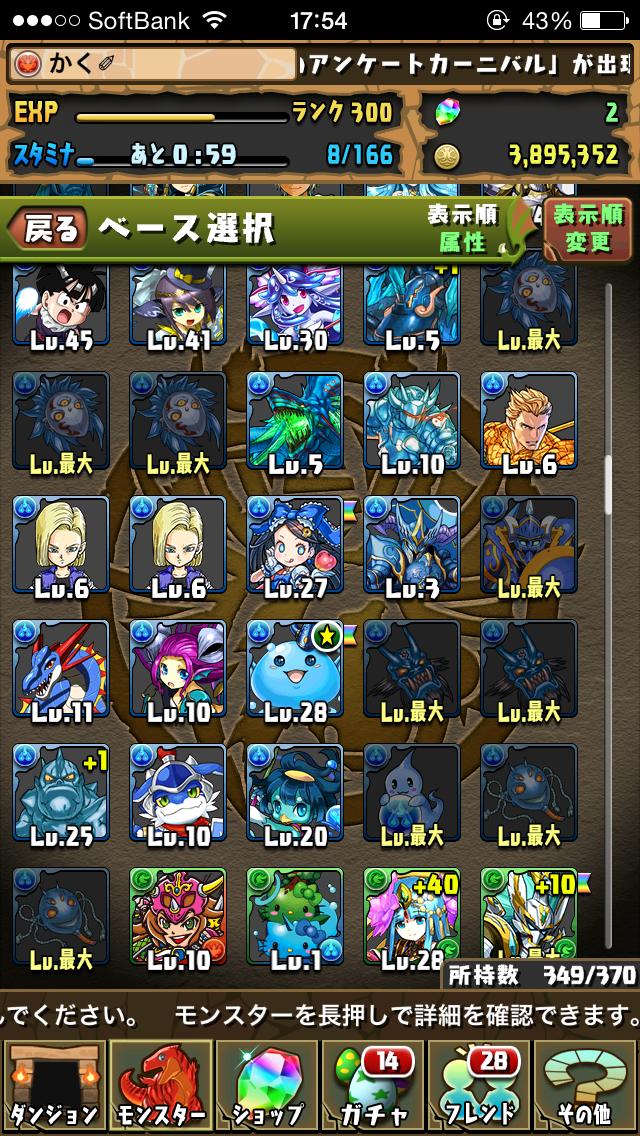Viewport: 640px width, 1136px height.
Task: Select the Lv.45 black-haired boy monster
Action: point(61,310)
